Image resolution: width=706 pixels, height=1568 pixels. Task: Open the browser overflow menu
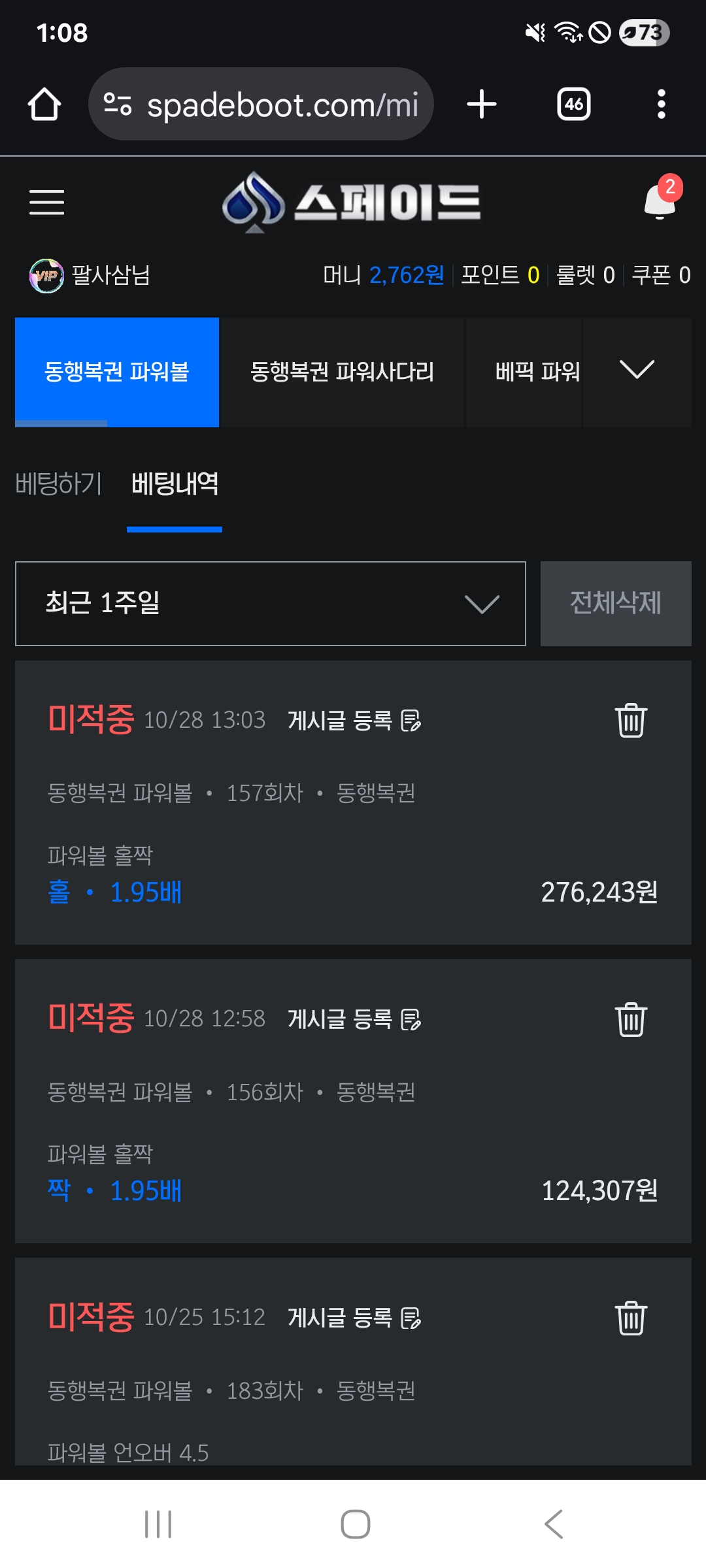(661, 105)
